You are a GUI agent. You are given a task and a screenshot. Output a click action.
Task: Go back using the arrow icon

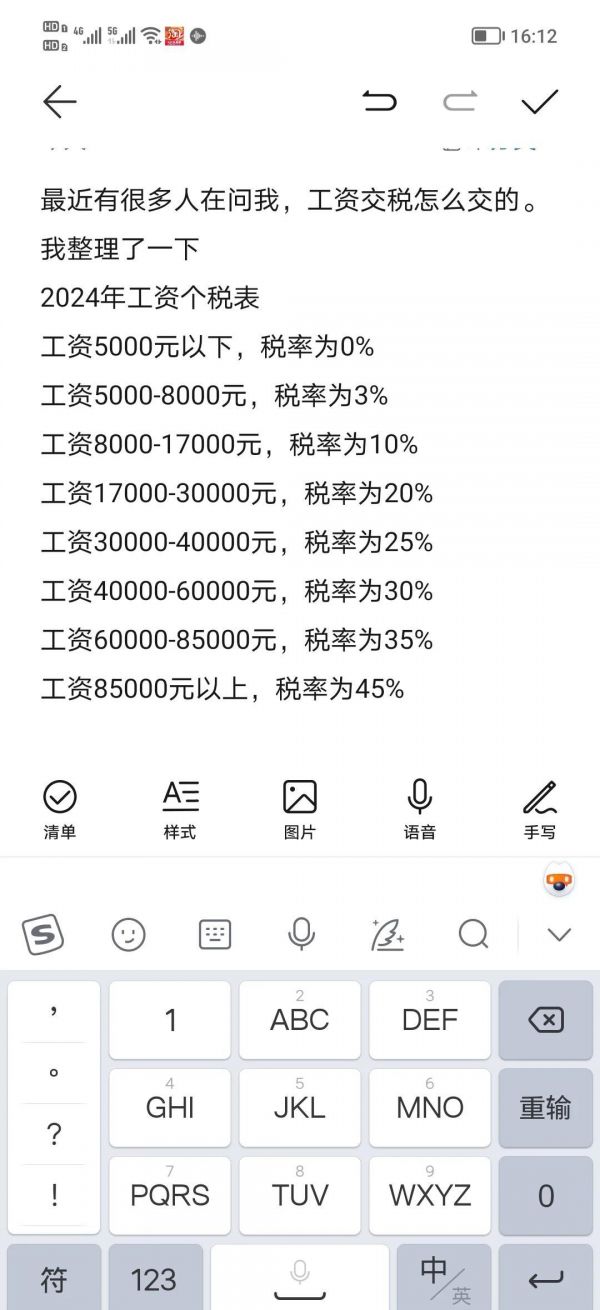[60, 102]
